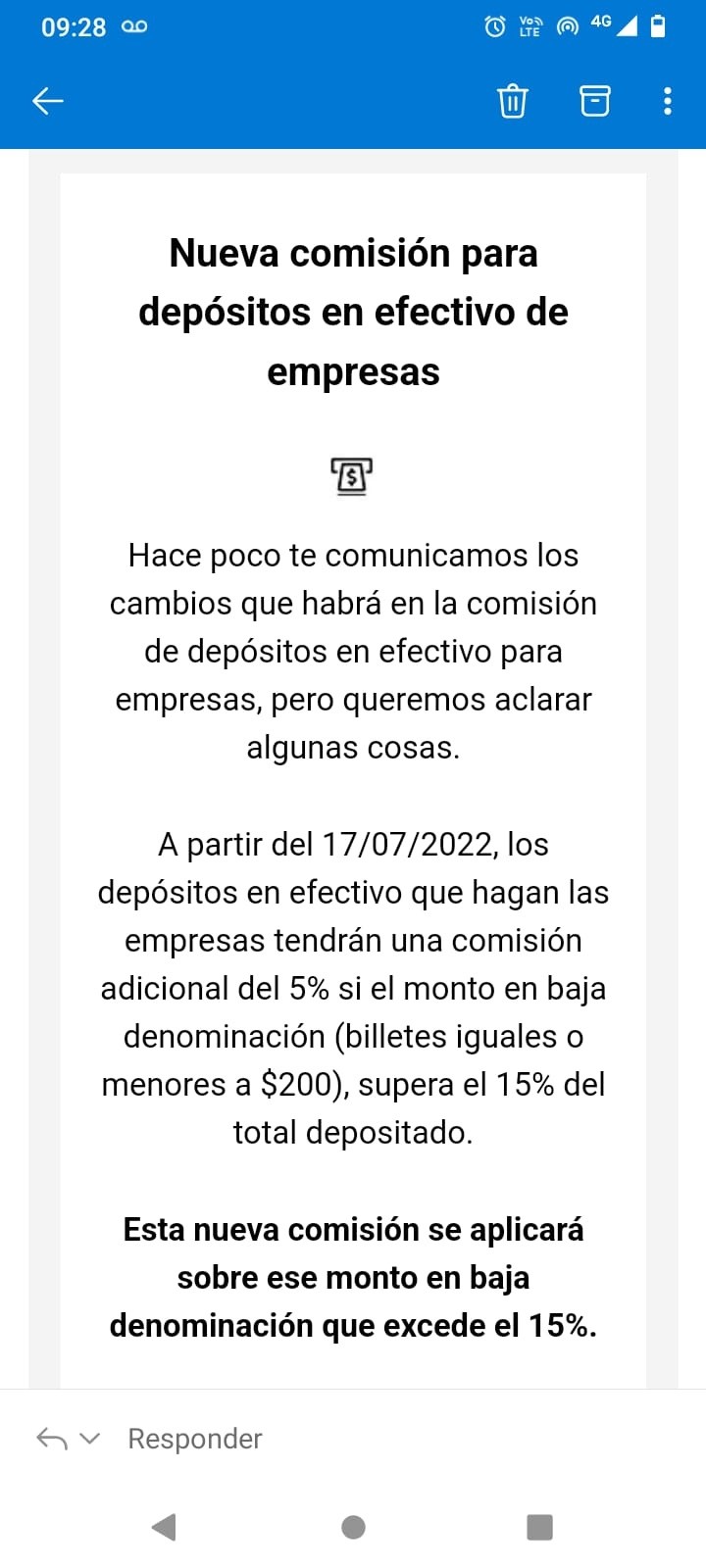
Task: Tap Responder to reply to this email
Action: point(195,1439)
